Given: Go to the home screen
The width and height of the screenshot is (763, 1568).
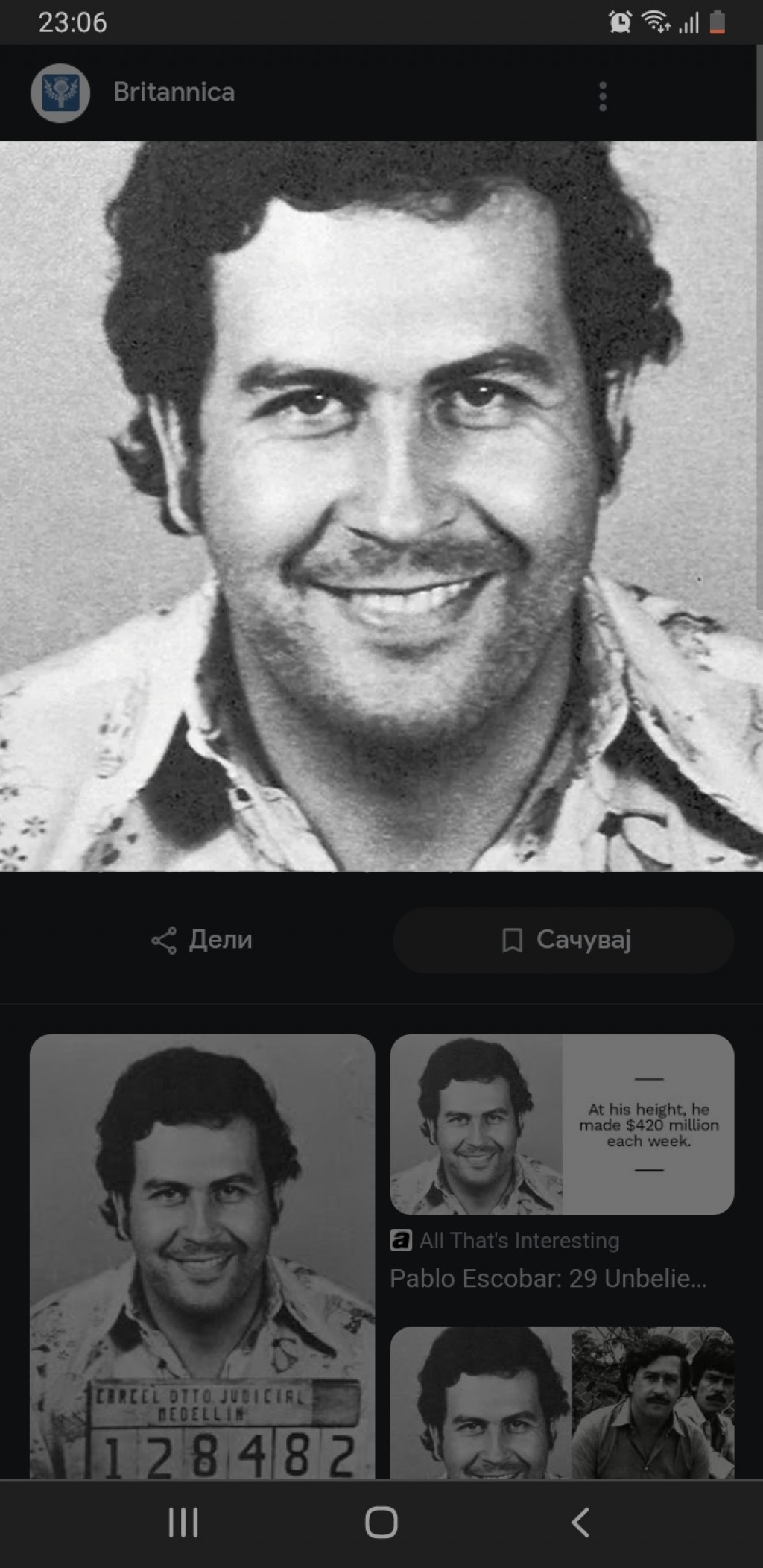Looking at the screenshot, I should (x=381, y=1522).
